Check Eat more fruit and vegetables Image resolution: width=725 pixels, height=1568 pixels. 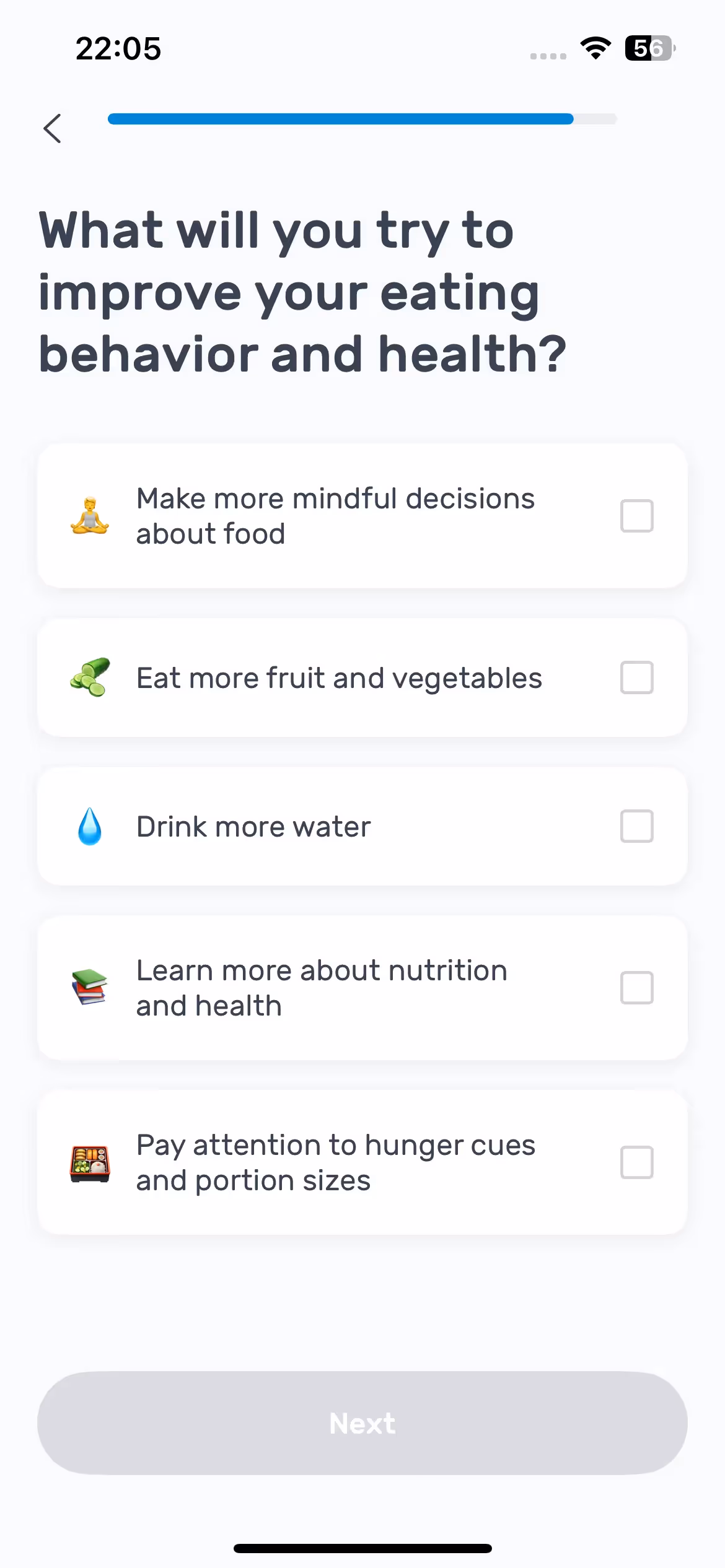(636, 677)
